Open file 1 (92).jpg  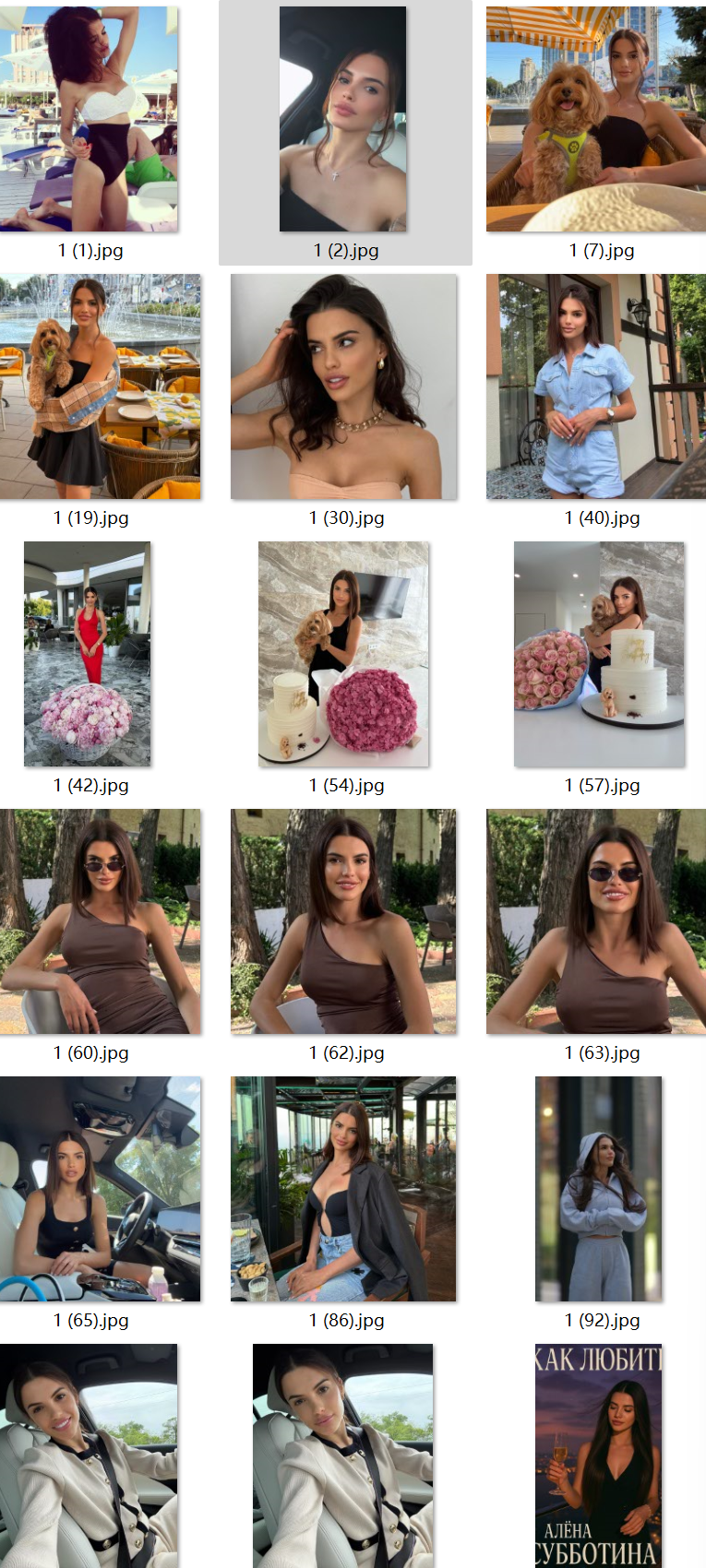pos(599,1189)
